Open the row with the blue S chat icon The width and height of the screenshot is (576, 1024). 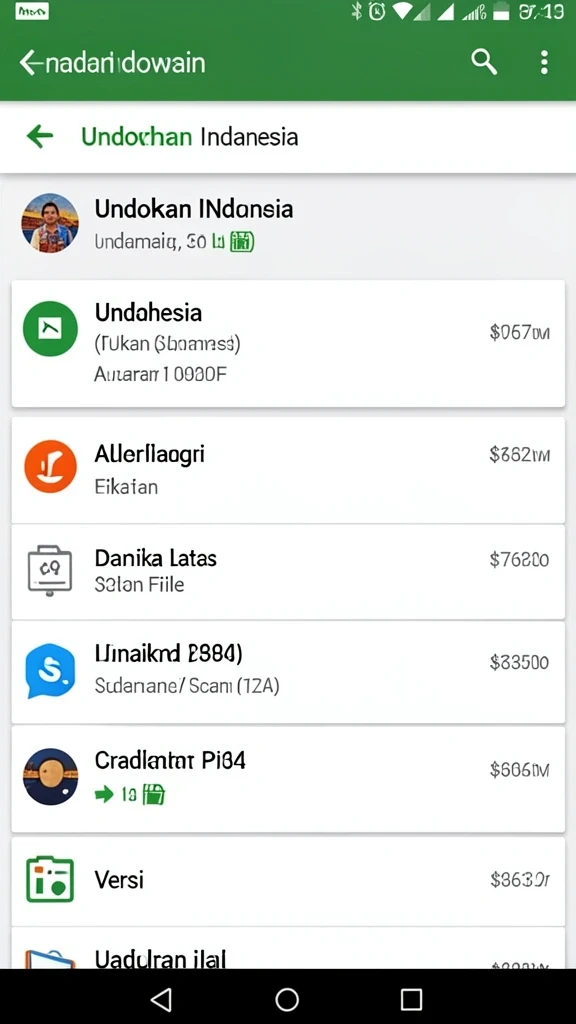(288, 672)
